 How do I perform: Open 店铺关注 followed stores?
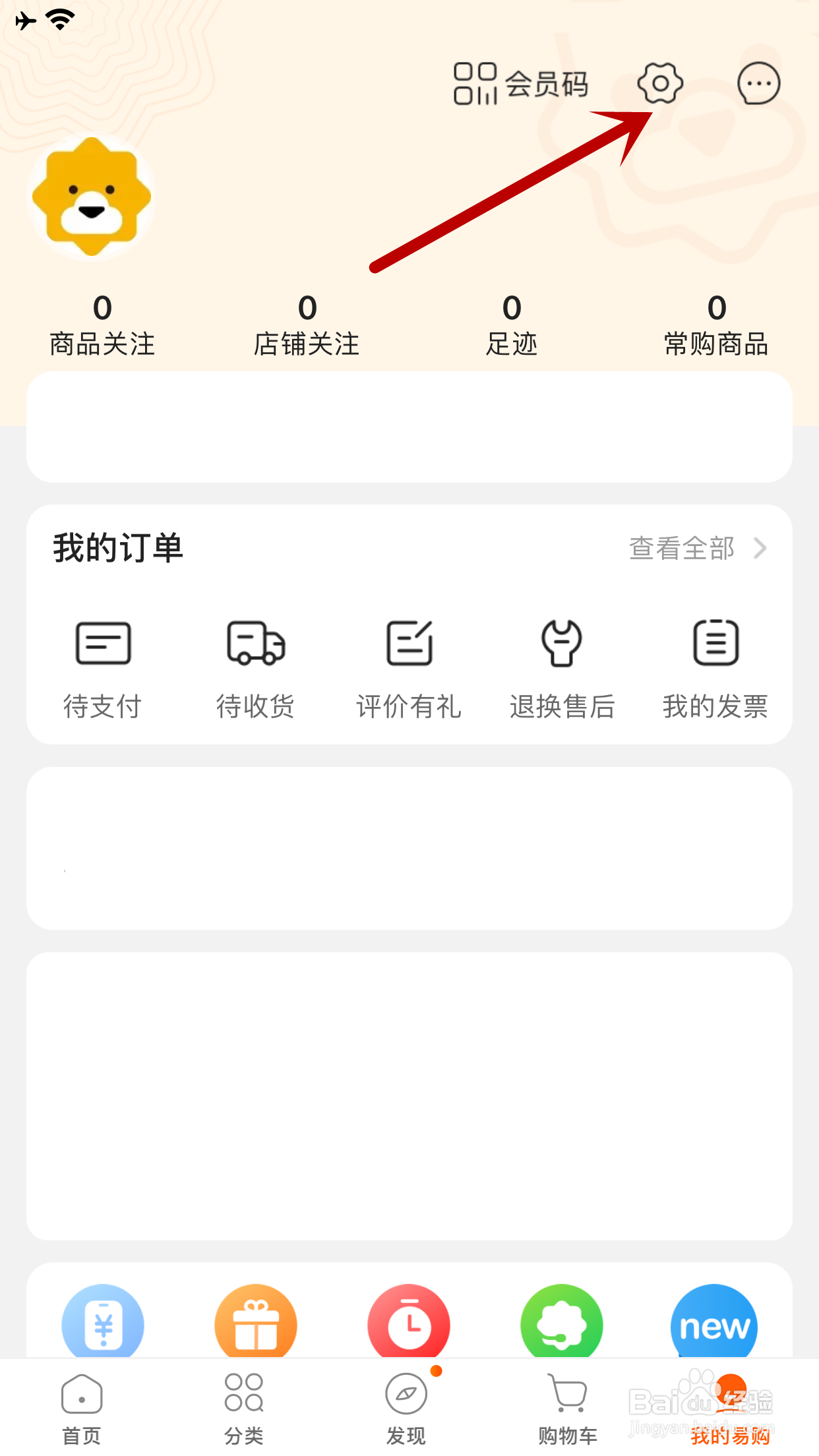point(307,326)
